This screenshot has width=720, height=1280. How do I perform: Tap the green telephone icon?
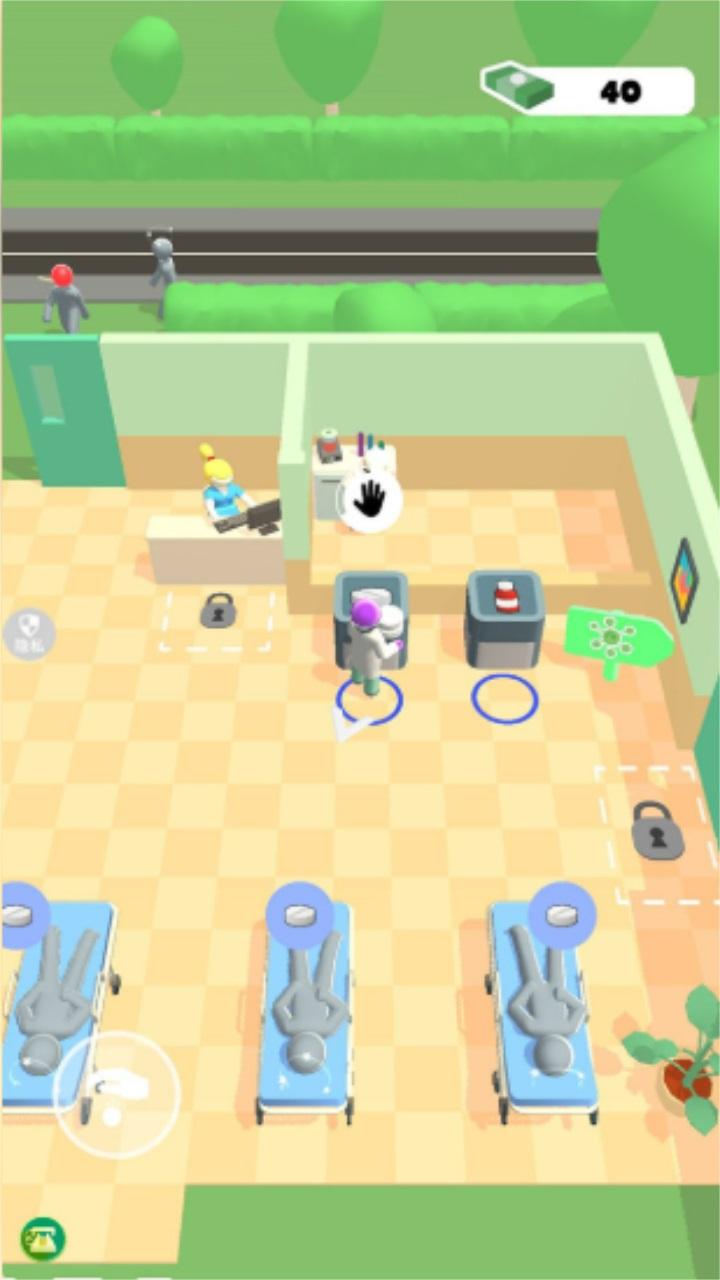[43, 1239]
